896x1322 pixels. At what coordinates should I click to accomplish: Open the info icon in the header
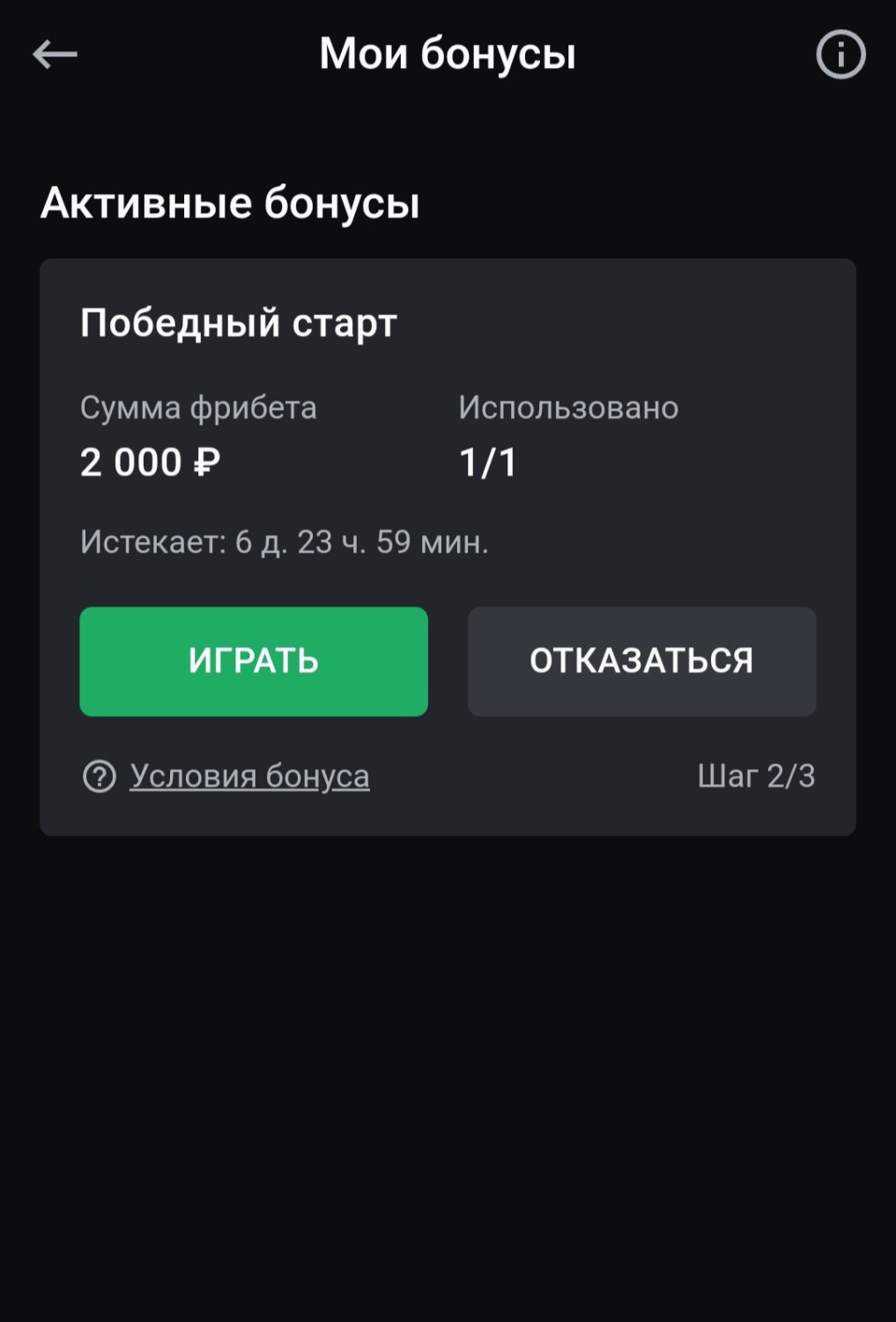[x=840, y=55]
